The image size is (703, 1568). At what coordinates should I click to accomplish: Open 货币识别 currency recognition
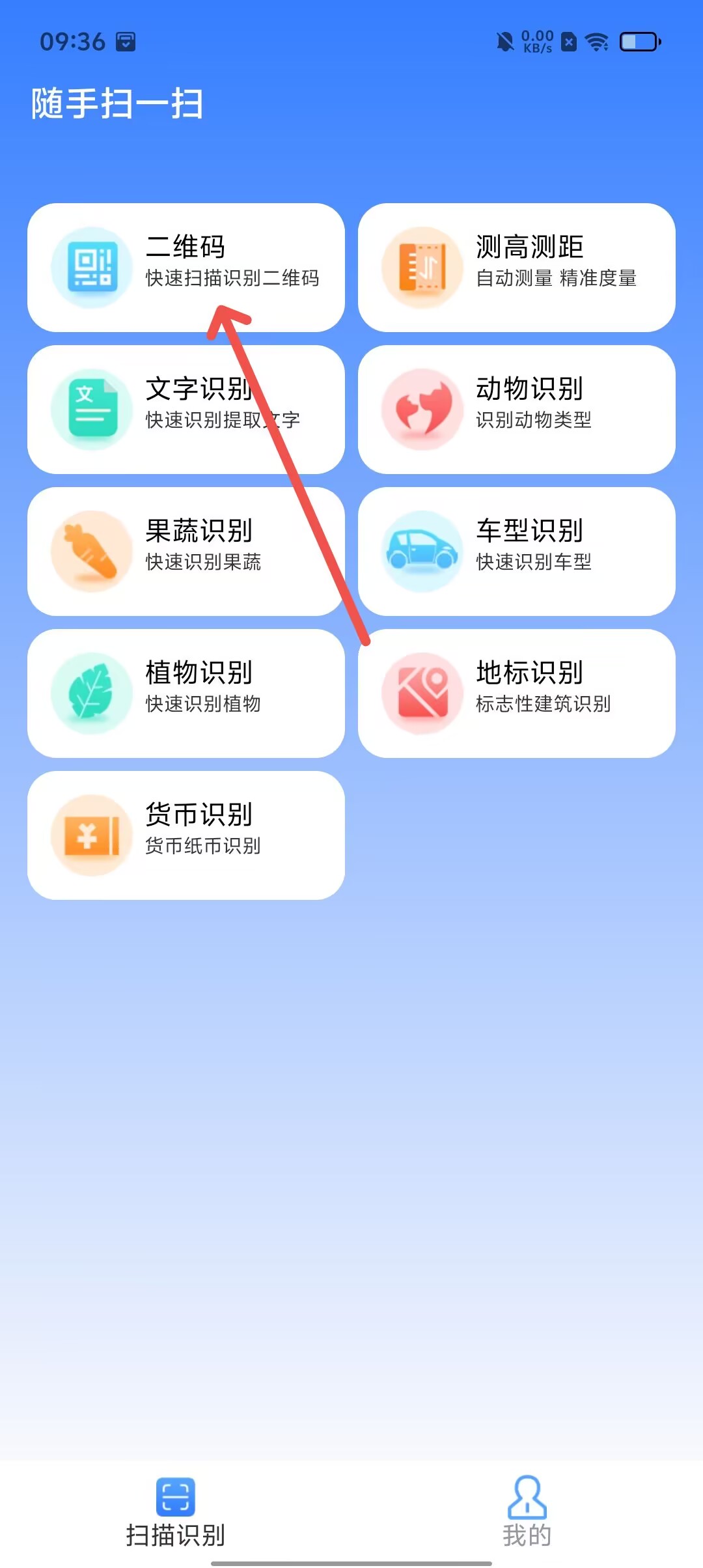tap(186, 835)
